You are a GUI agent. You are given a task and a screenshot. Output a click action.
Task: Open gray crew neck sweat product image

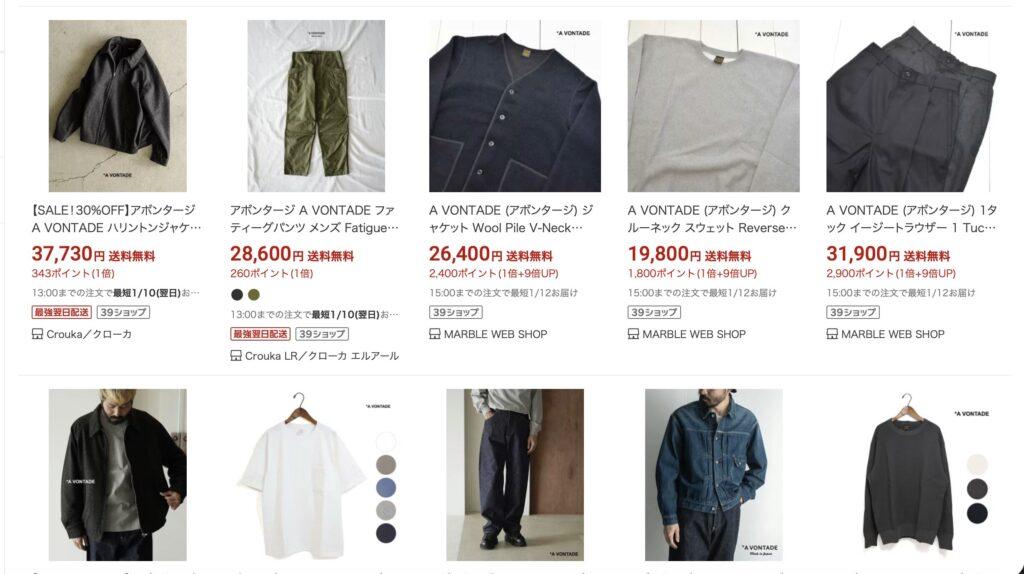pyautogui.click(x=713, y=106)
